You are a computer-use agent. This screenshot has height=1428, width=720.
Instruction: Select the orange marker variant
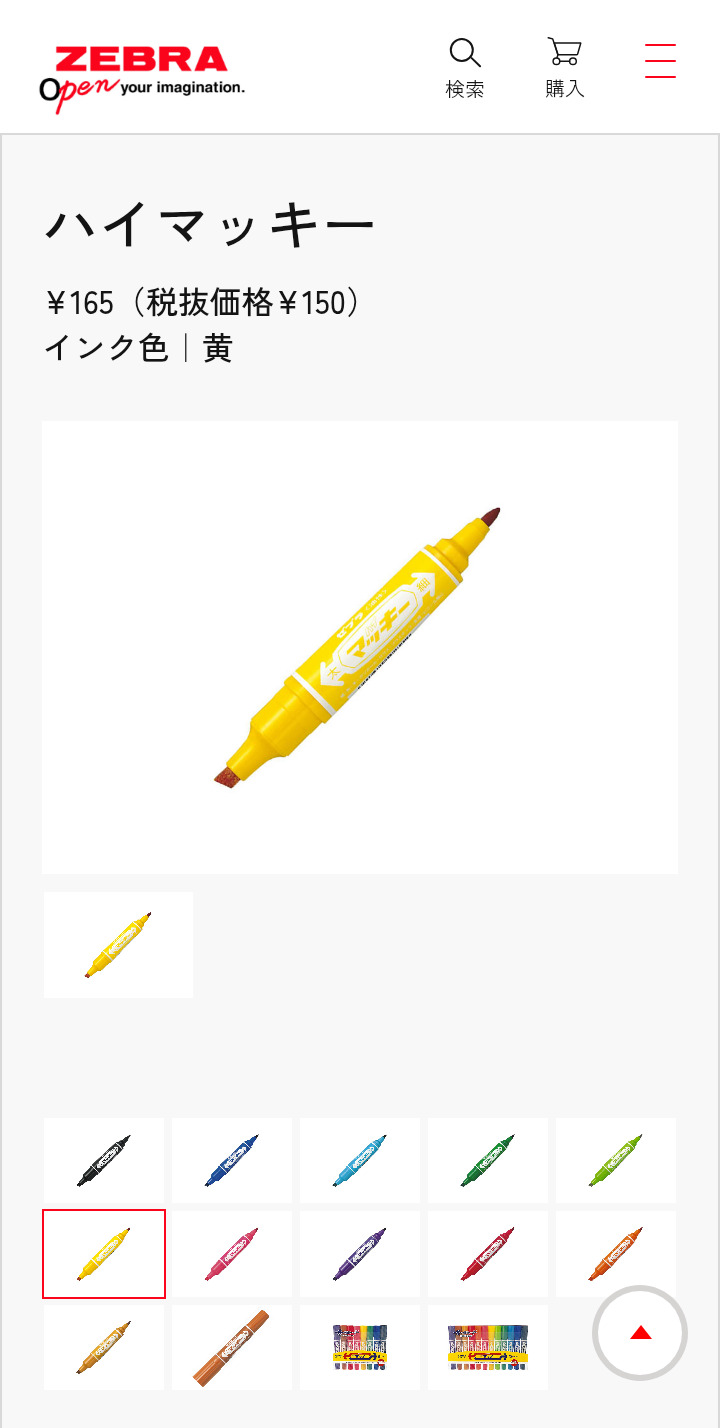coord(616,1254)
